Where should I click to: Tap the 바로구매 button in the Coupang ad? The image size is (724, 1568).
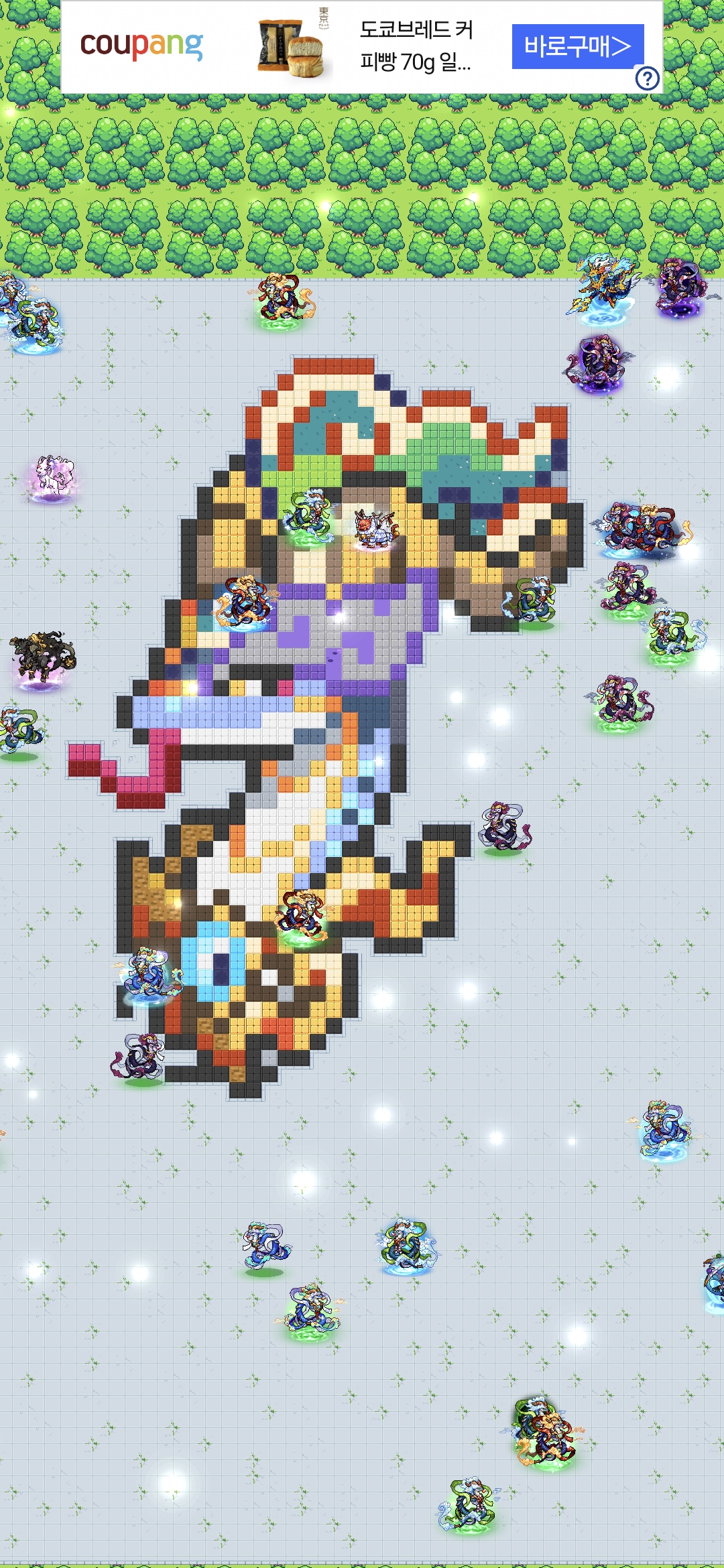577,46
